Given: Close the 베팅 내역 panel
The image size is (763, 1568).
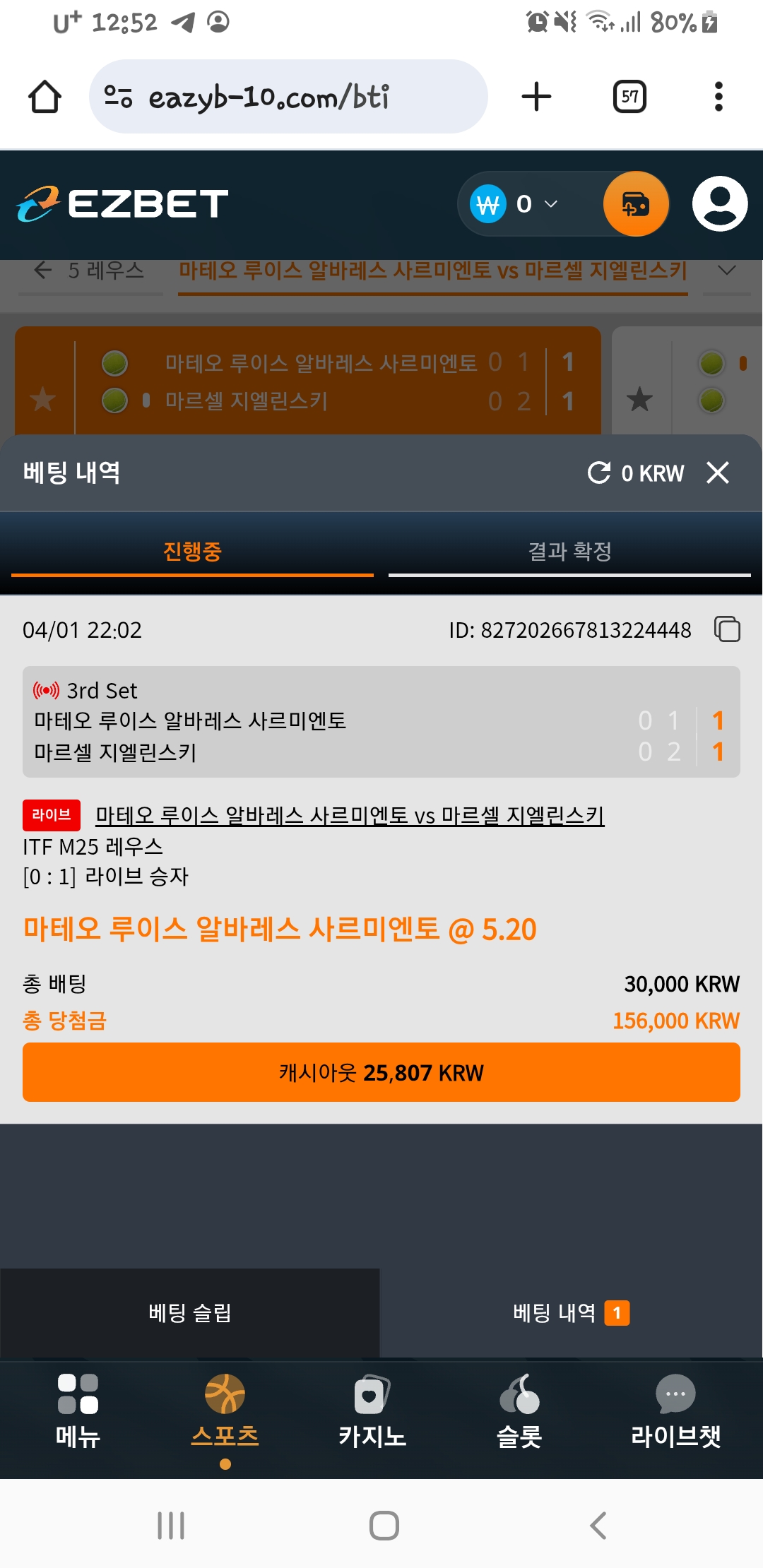Looking at the screenshot, I should [x=719, y=473].
